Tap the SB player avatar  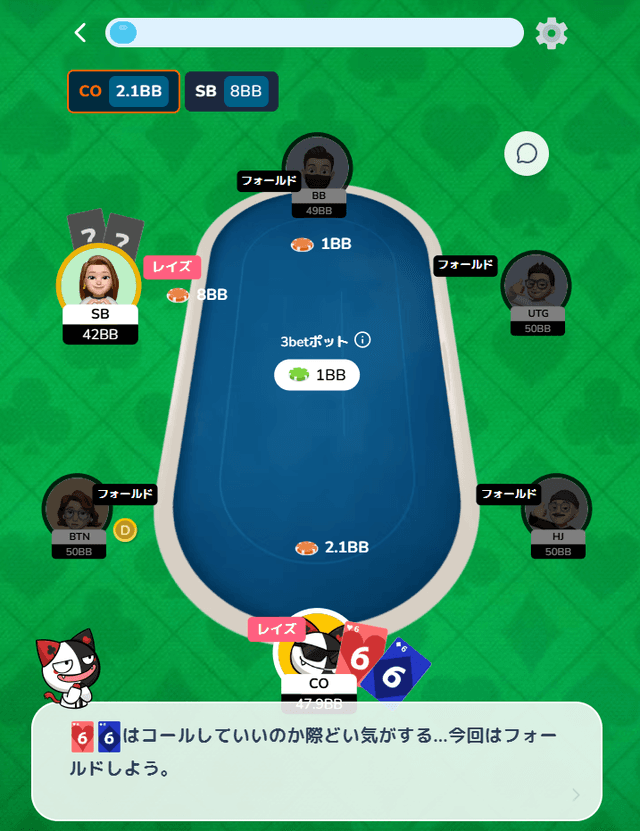coord(98,280)
